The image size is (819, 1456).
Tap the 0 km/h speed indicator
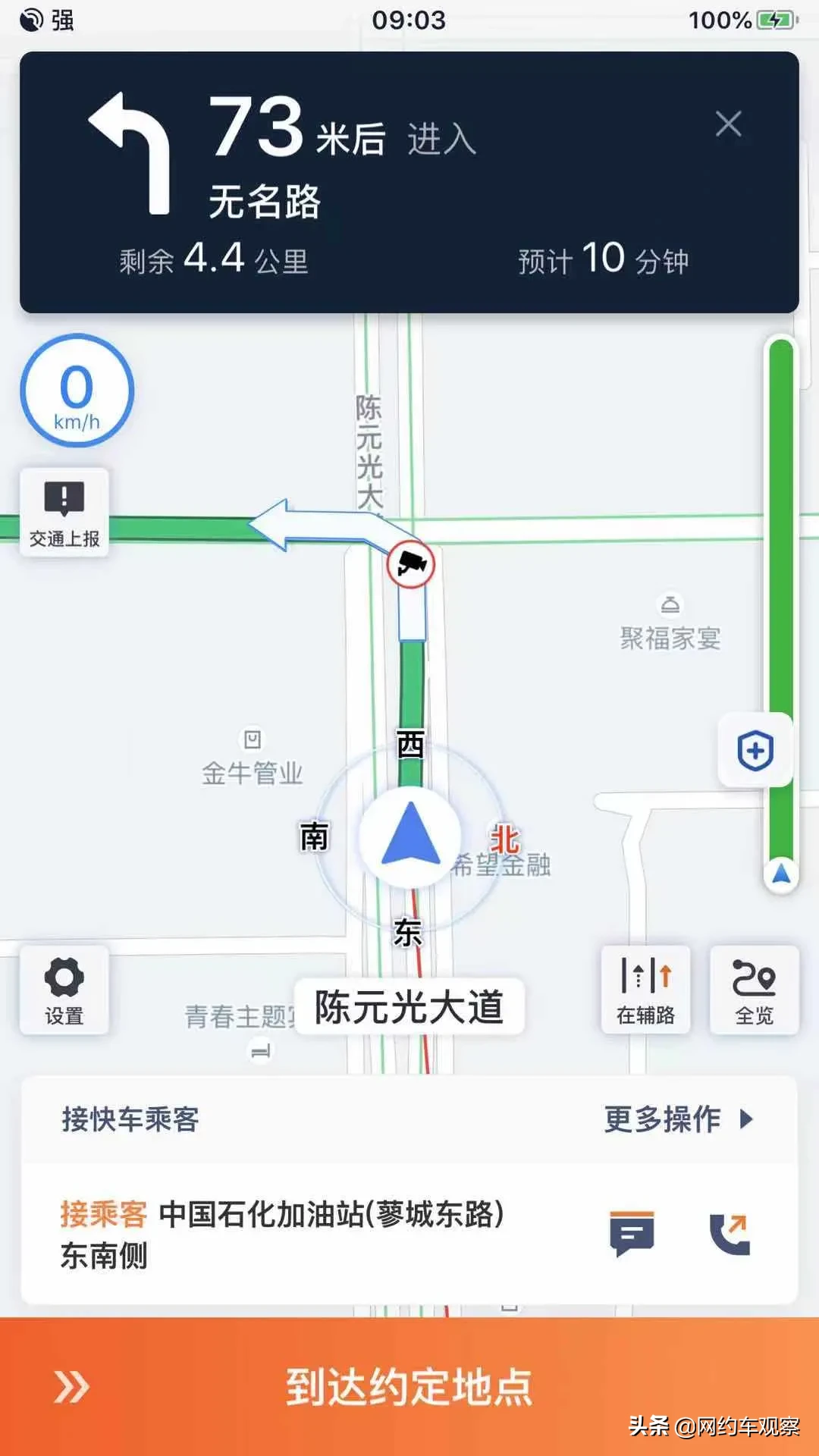[x=76, y=393]
